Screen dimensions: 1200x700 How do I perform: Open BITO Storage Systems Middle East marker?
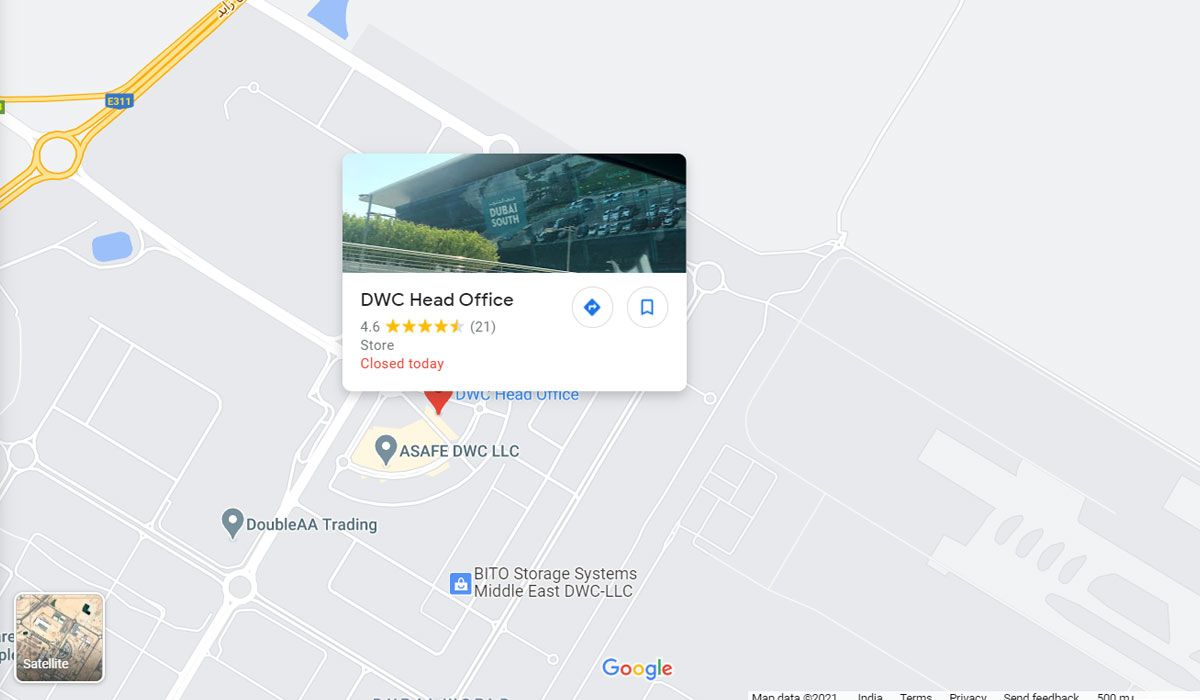tap(461, 583)
